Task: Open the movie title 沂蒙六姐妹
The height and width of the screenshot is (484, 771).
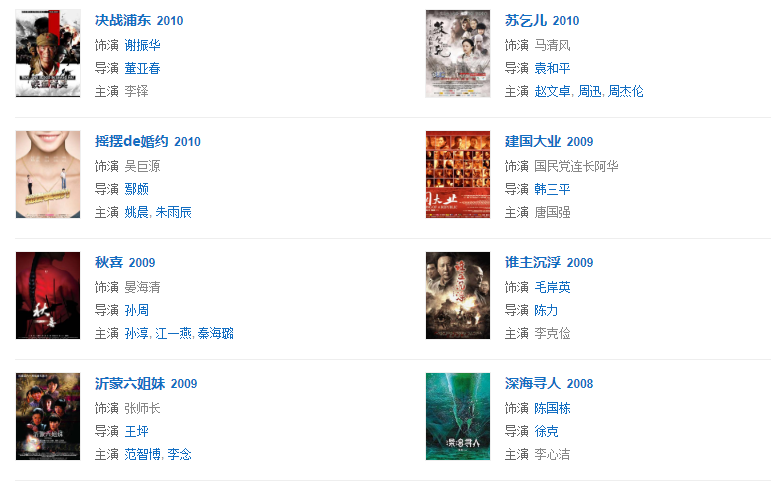Action: 130,384
